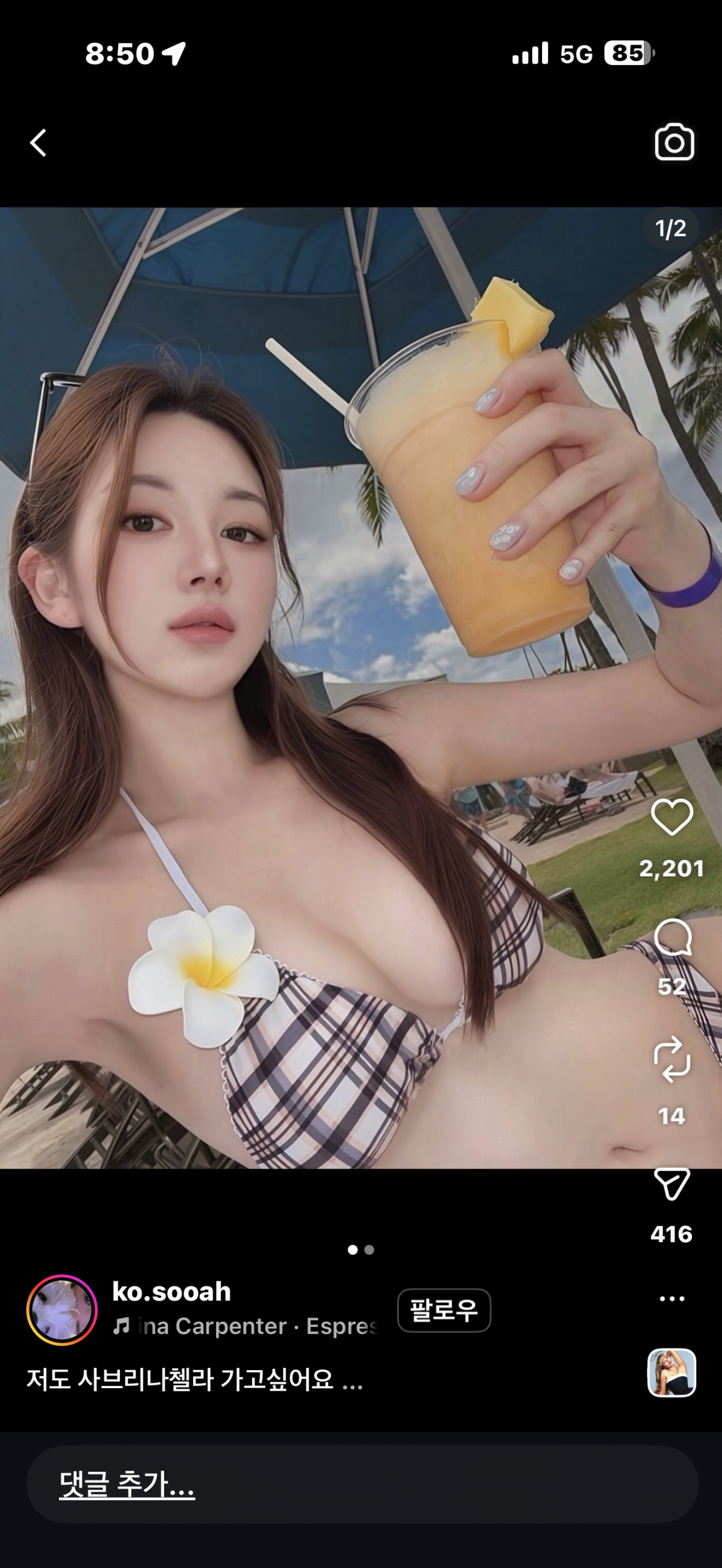Share the post via paper plane icon
722x1568 pixels.
[x=671, y=1184]
